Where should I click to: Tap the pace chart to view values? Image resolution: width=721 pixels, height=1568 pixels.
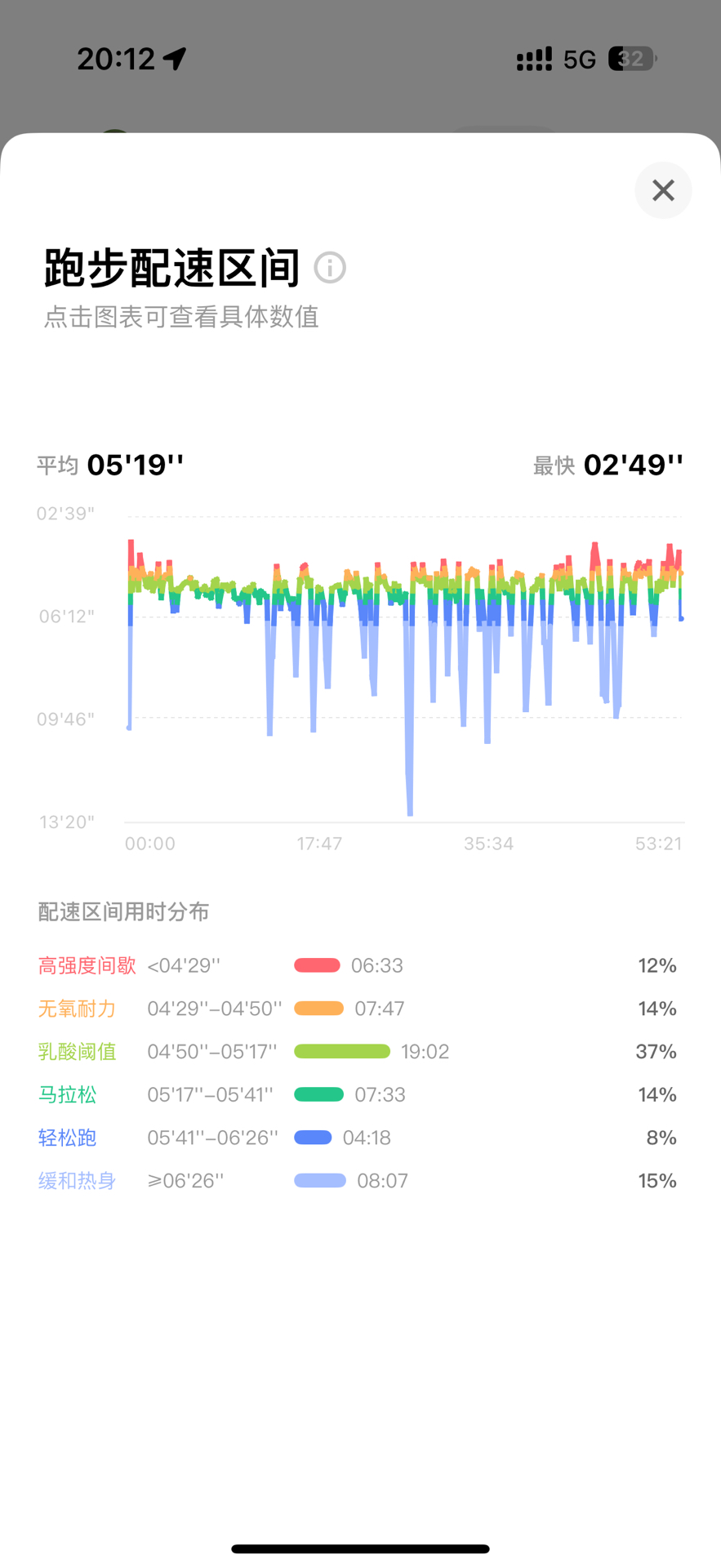click(404, 653)
